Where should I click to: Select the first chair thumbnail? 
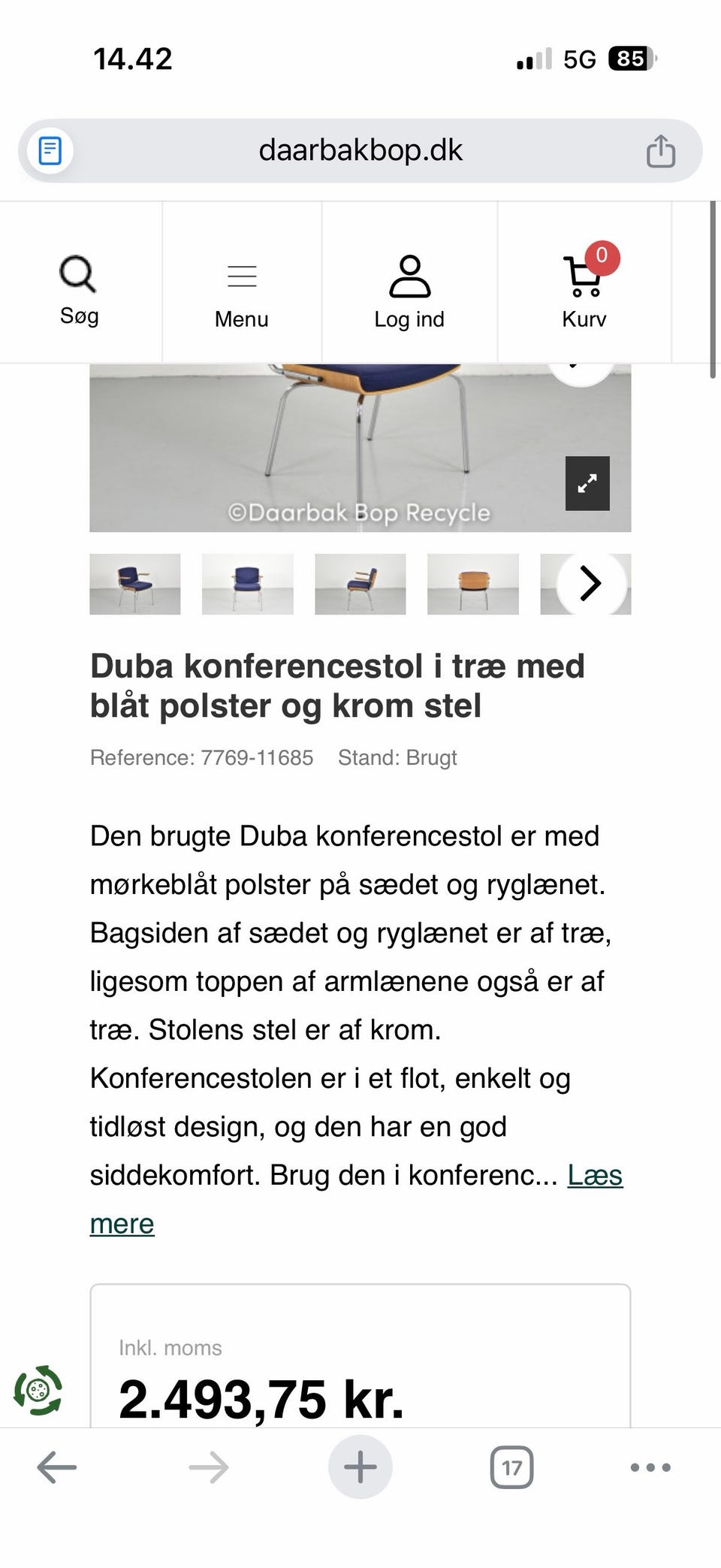pos(135,584)
